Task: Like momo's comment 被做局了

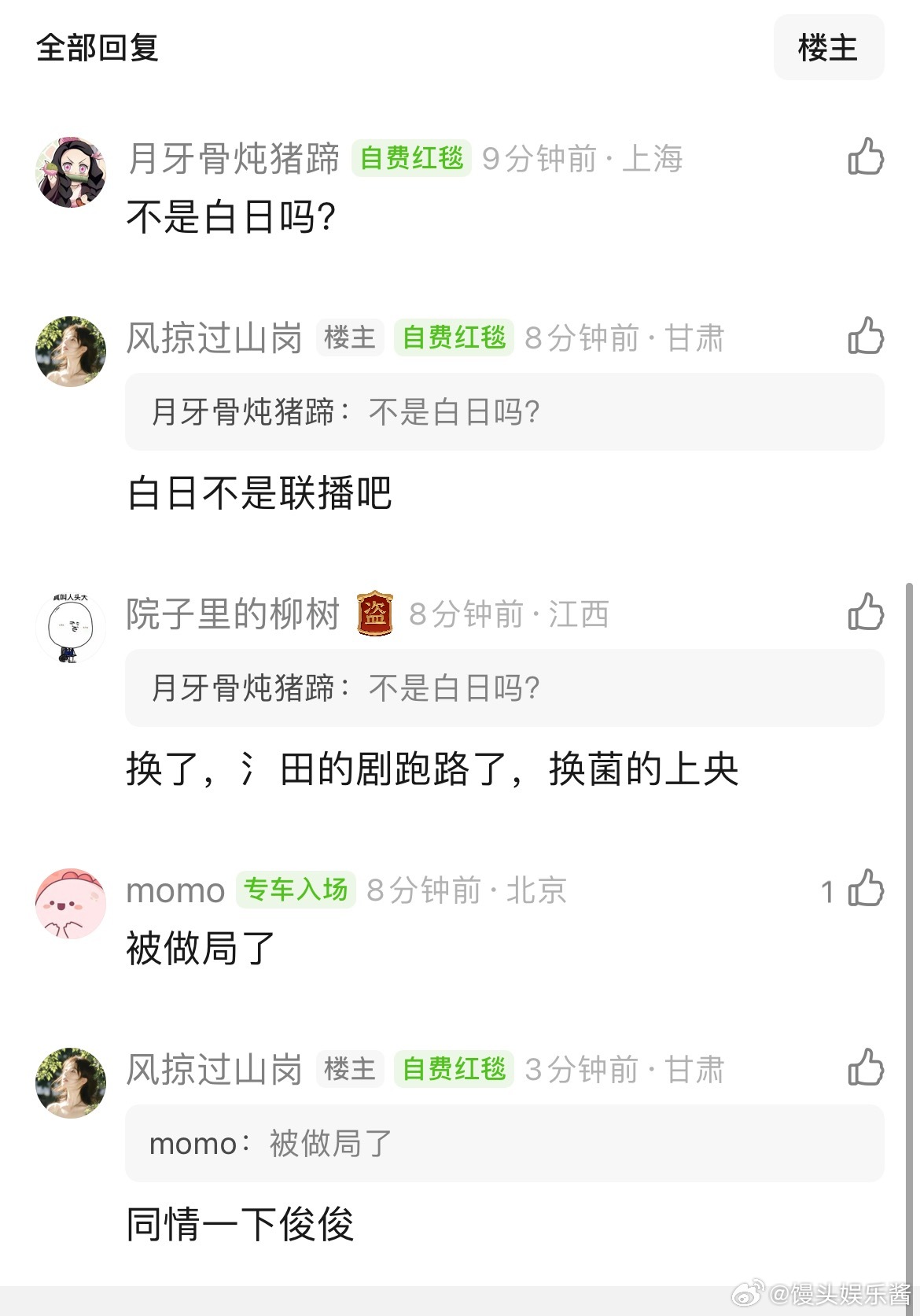Action: pyautogui.click(x=866, y=890)
